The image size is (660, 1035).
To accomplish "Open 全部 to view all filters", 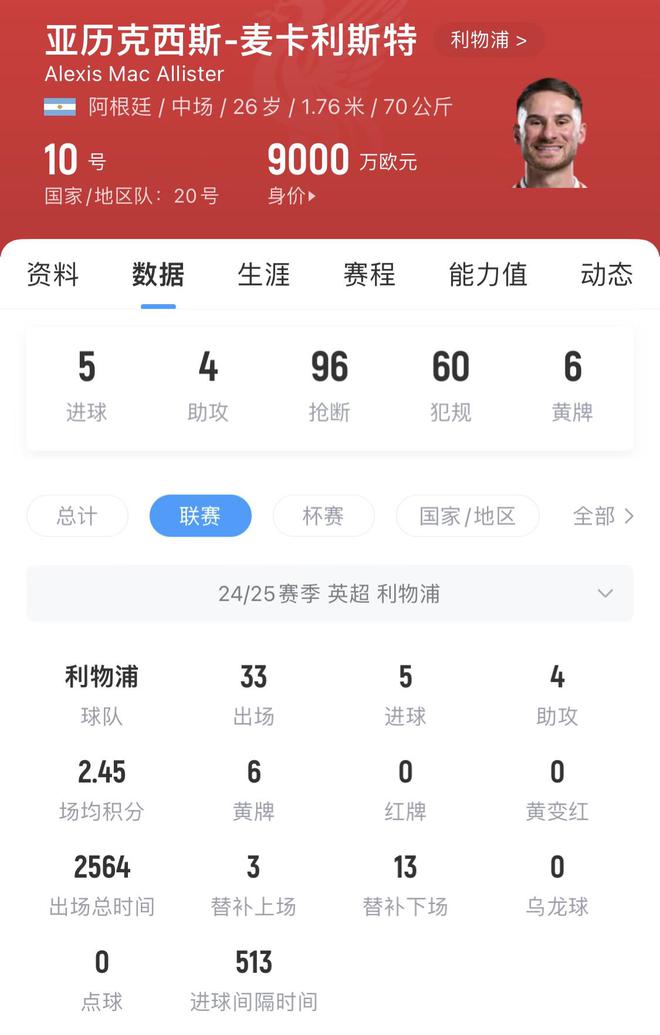I will point(603,516).
